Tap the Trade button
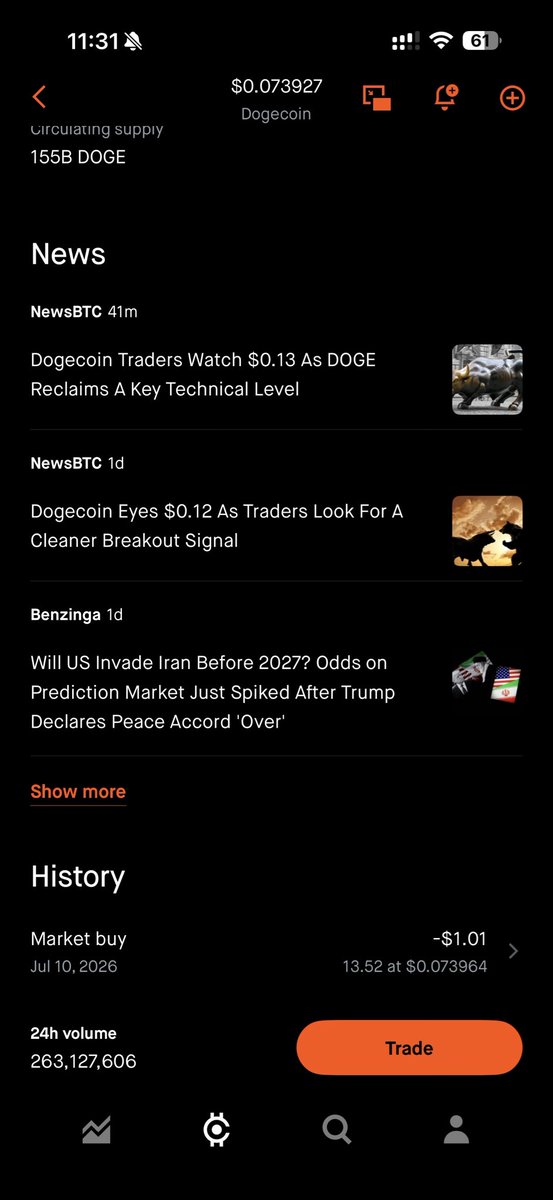Image resolution: width=553 pixels, height=1200 pixels. point(409,1048)
